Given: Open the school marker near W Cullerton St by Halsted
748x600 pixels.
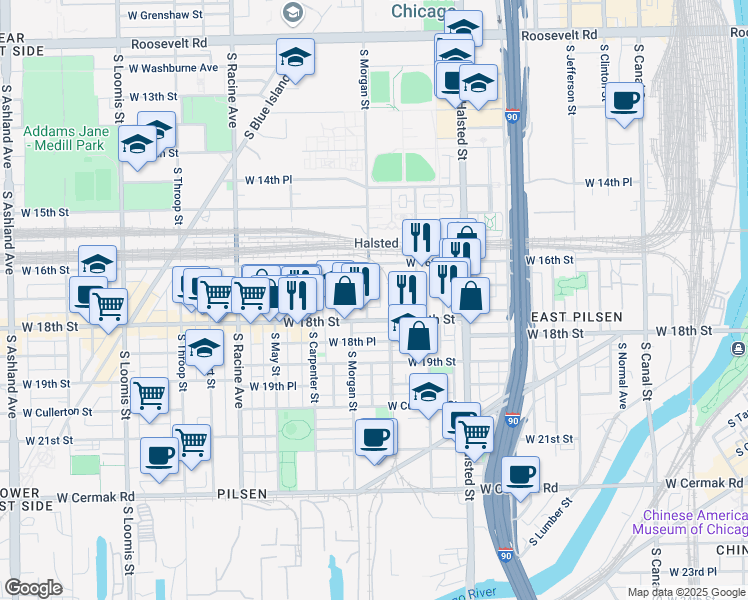Looking at the screenshot, I should (428, 392).
